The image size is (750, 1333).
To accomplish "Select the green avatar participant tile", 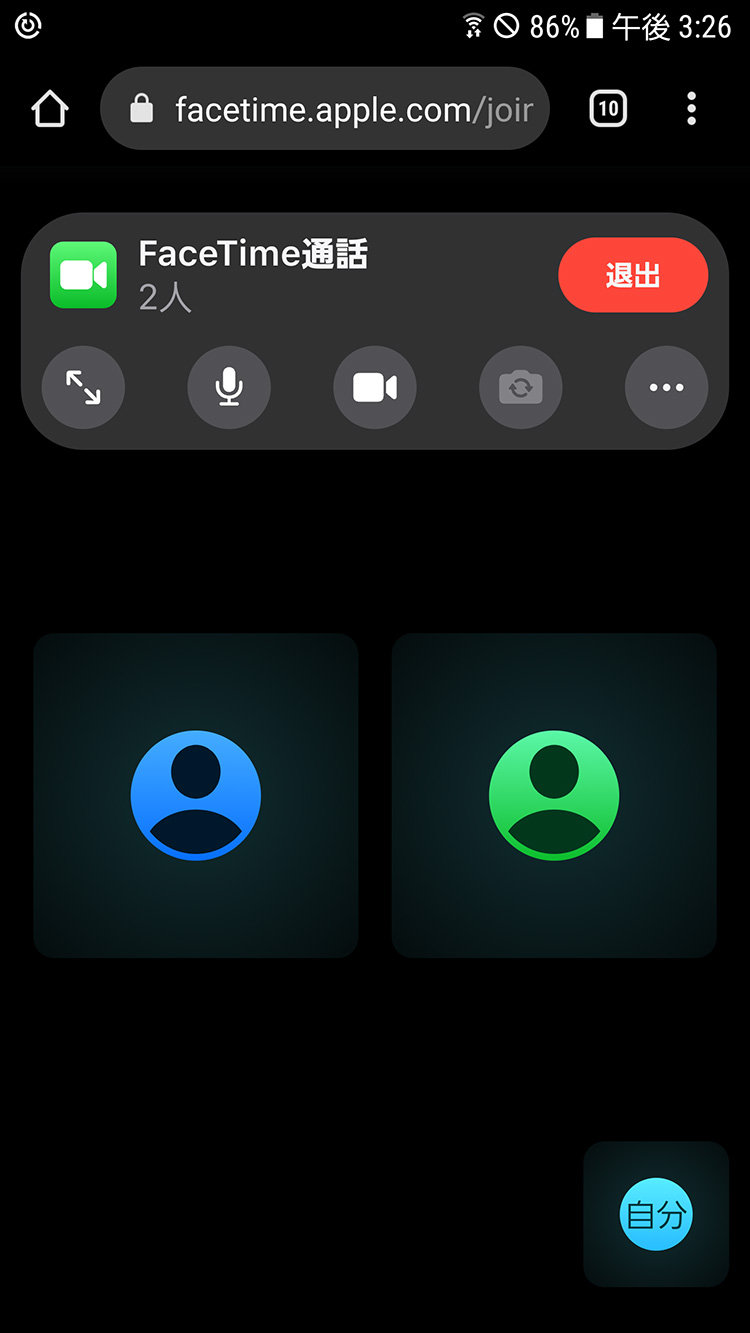I will pyautogui.click(x=554, y=795).
